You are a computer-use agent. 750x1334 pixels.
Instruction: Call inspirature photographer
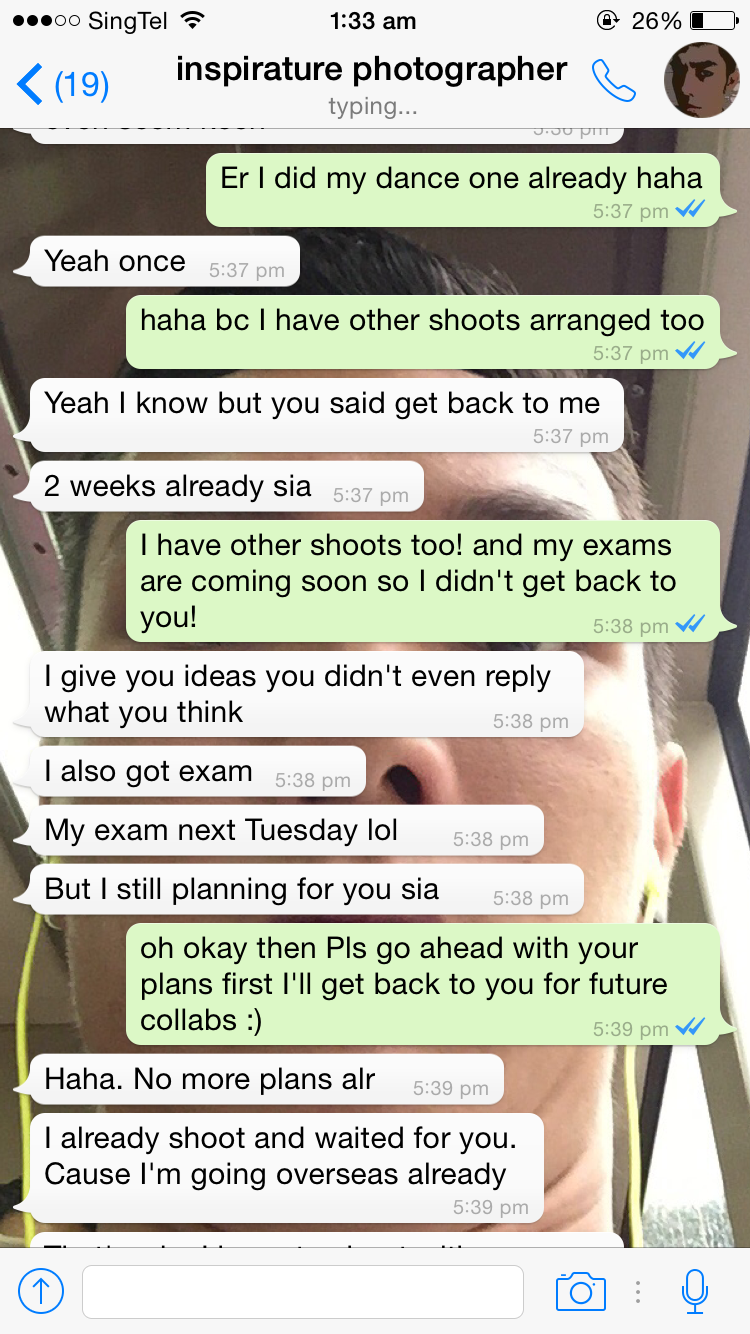[613, 82]
